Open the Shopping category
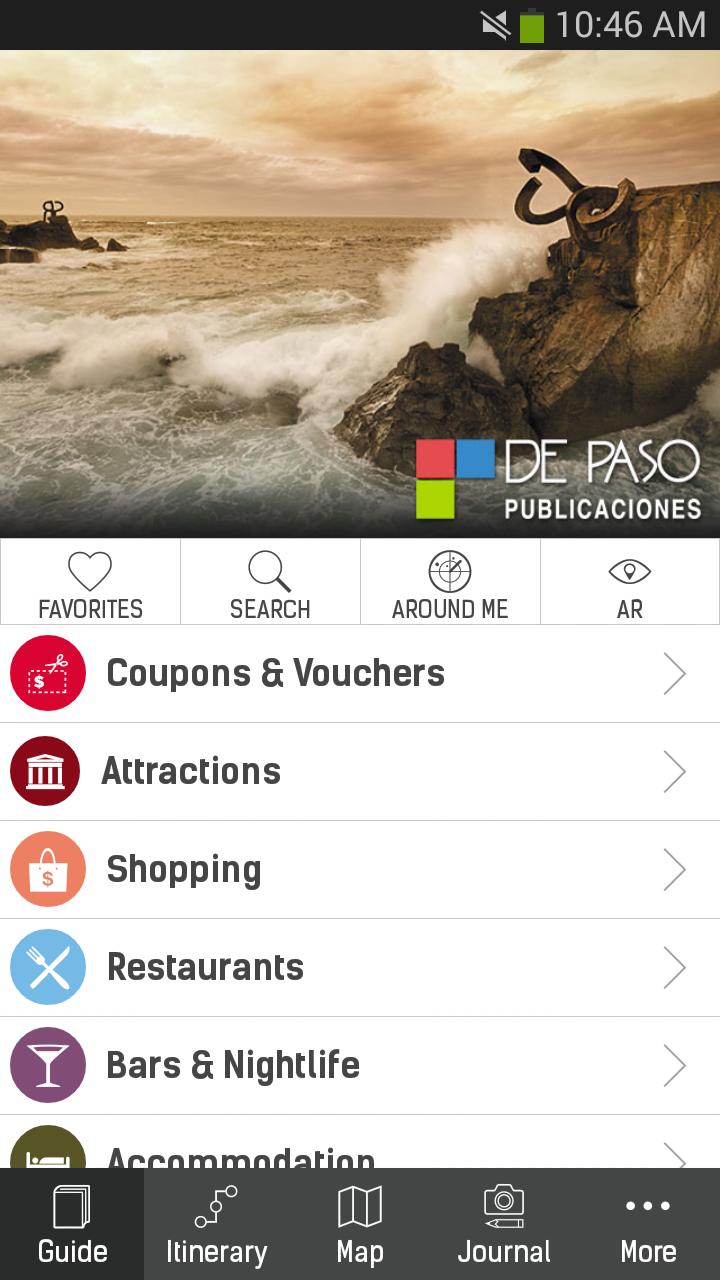The image size is (720, 1280). pyautogui.click(x=360, y=870)
